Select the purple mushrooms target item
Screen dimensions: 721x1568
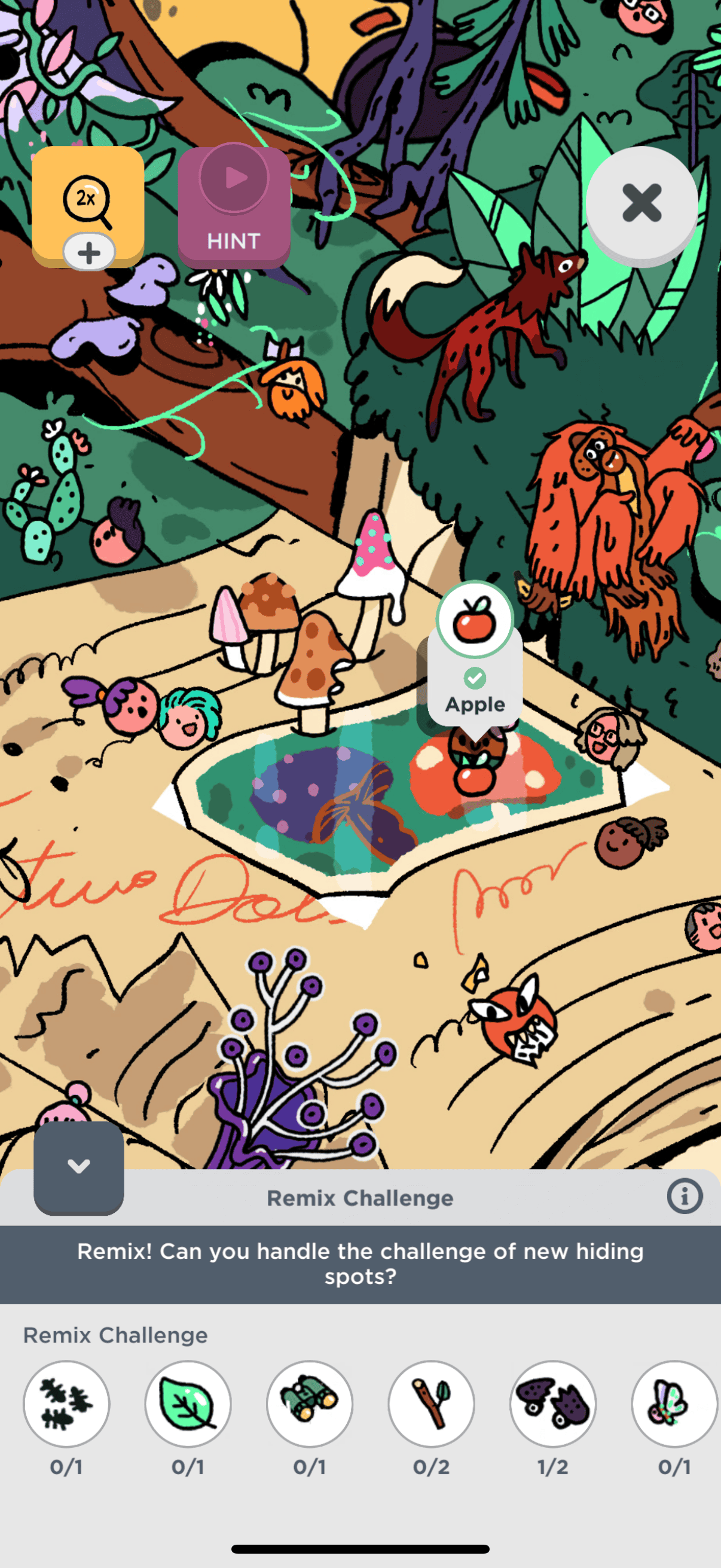552,1404
